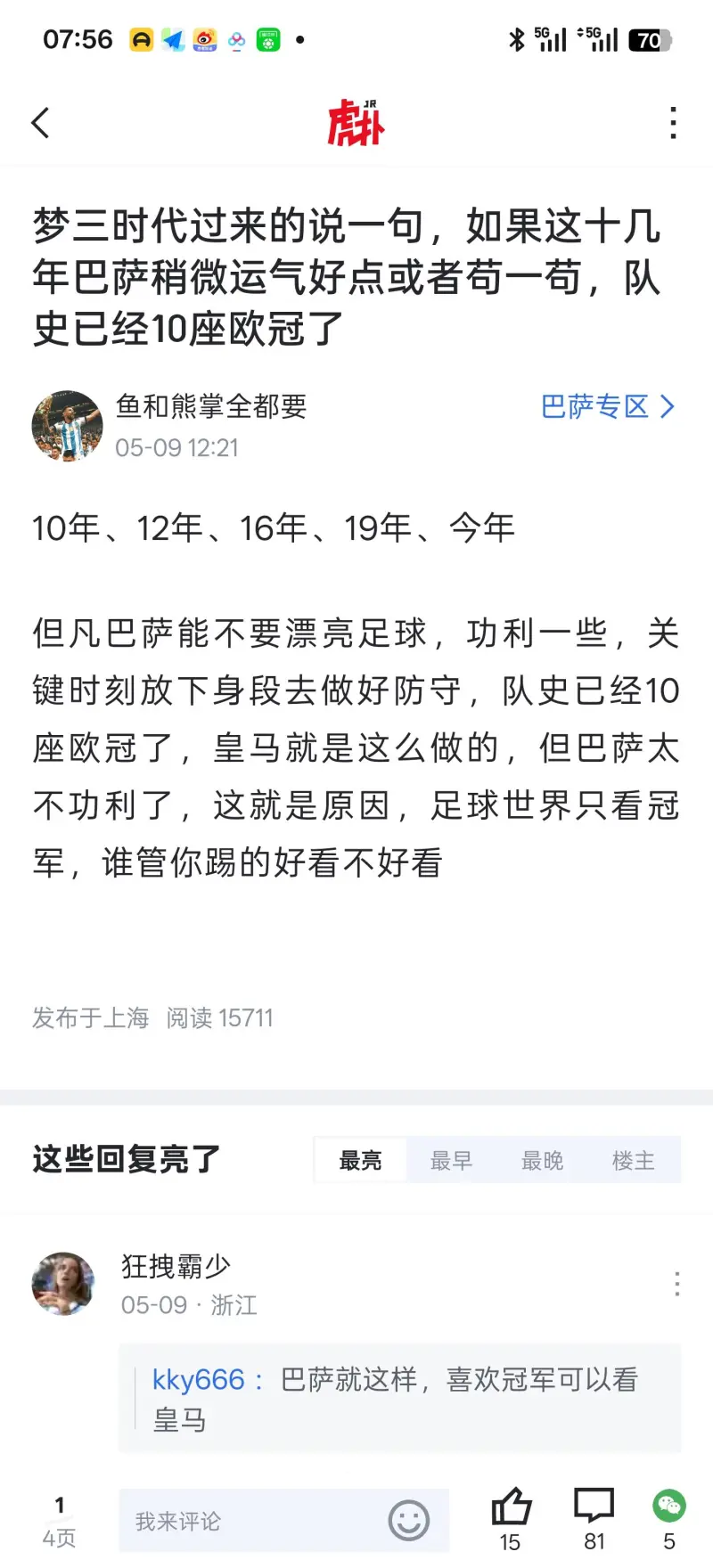
Task: Tap the Hupu logo at the top
Action: (356, 122)
